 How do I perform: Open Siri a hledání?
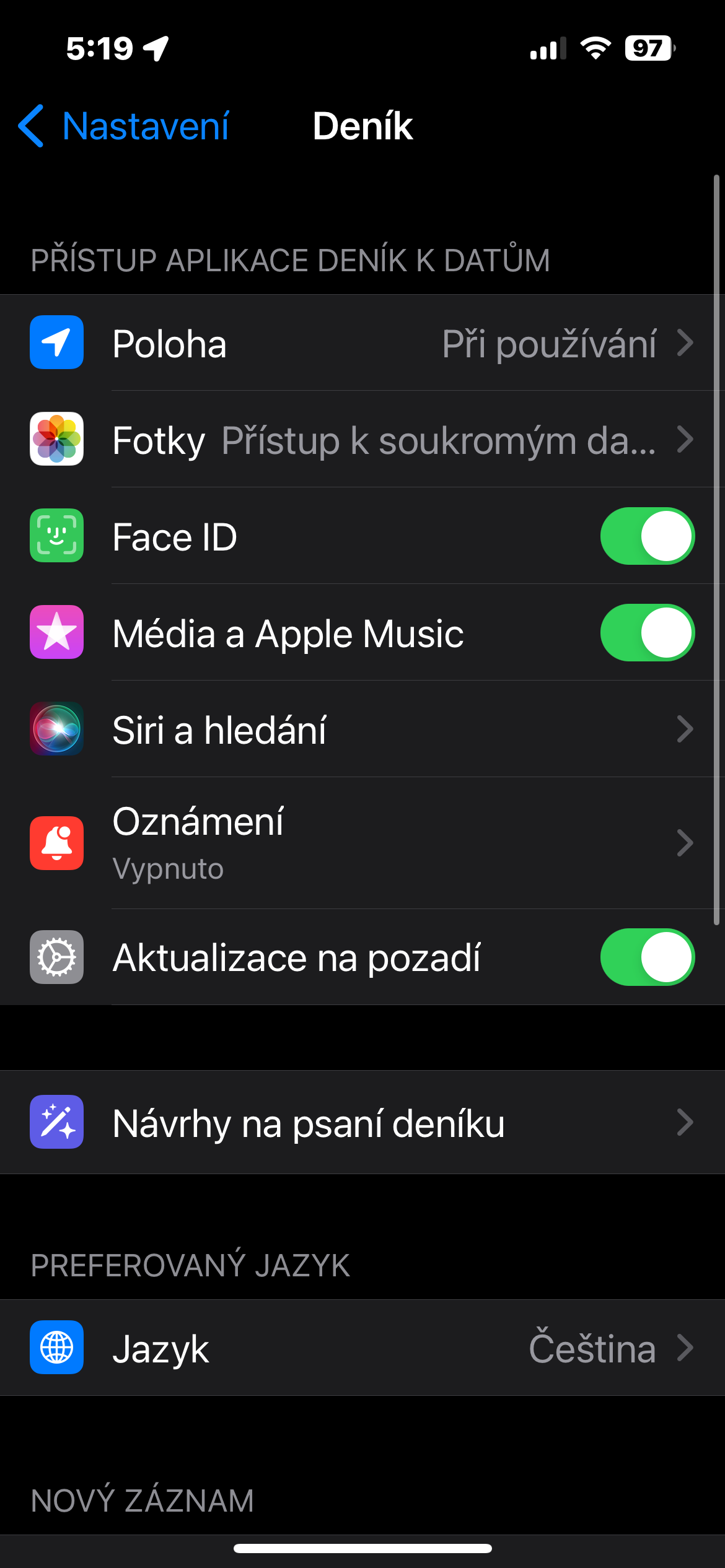(x=362, y=730)
